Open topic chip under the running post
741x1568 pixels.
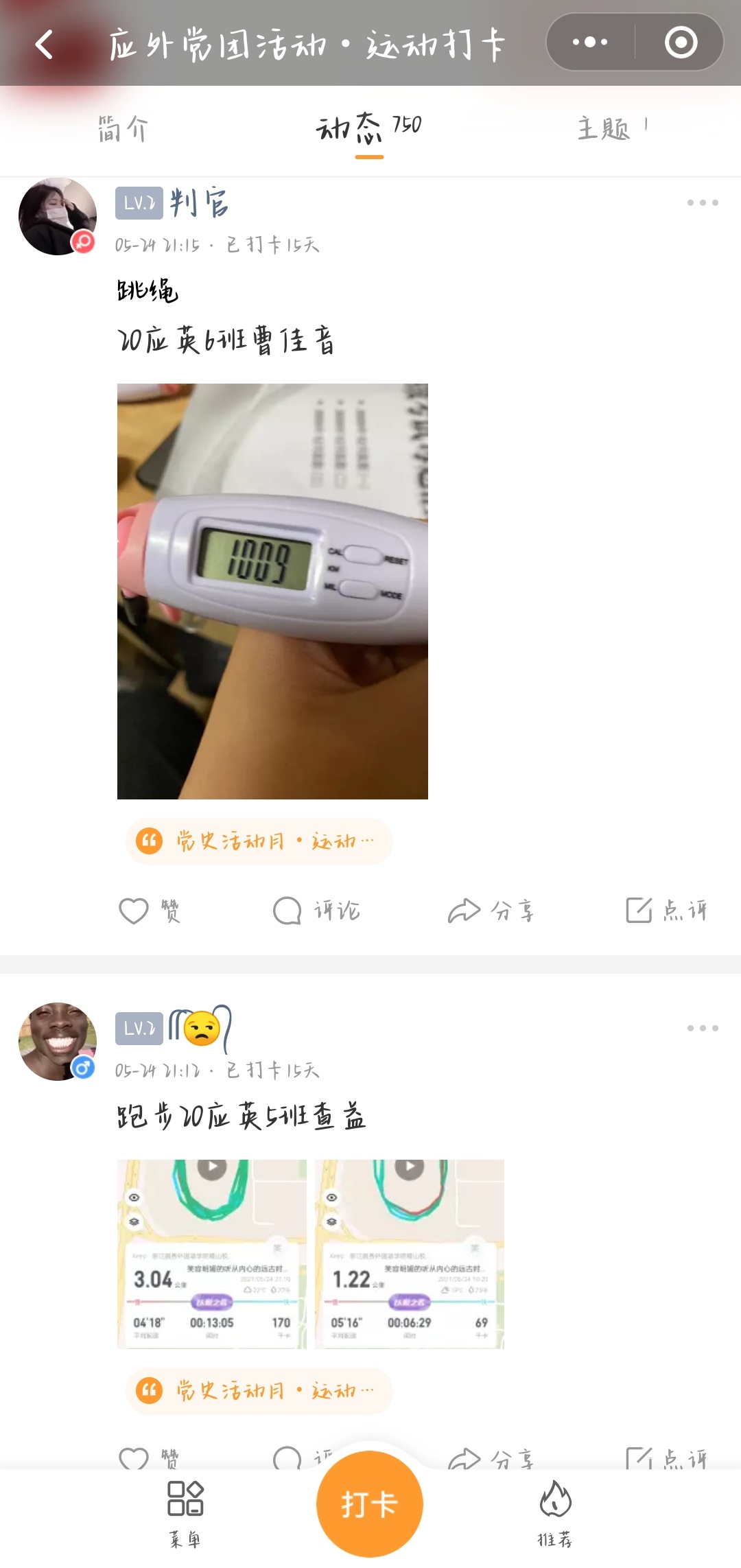(259, 1391)
